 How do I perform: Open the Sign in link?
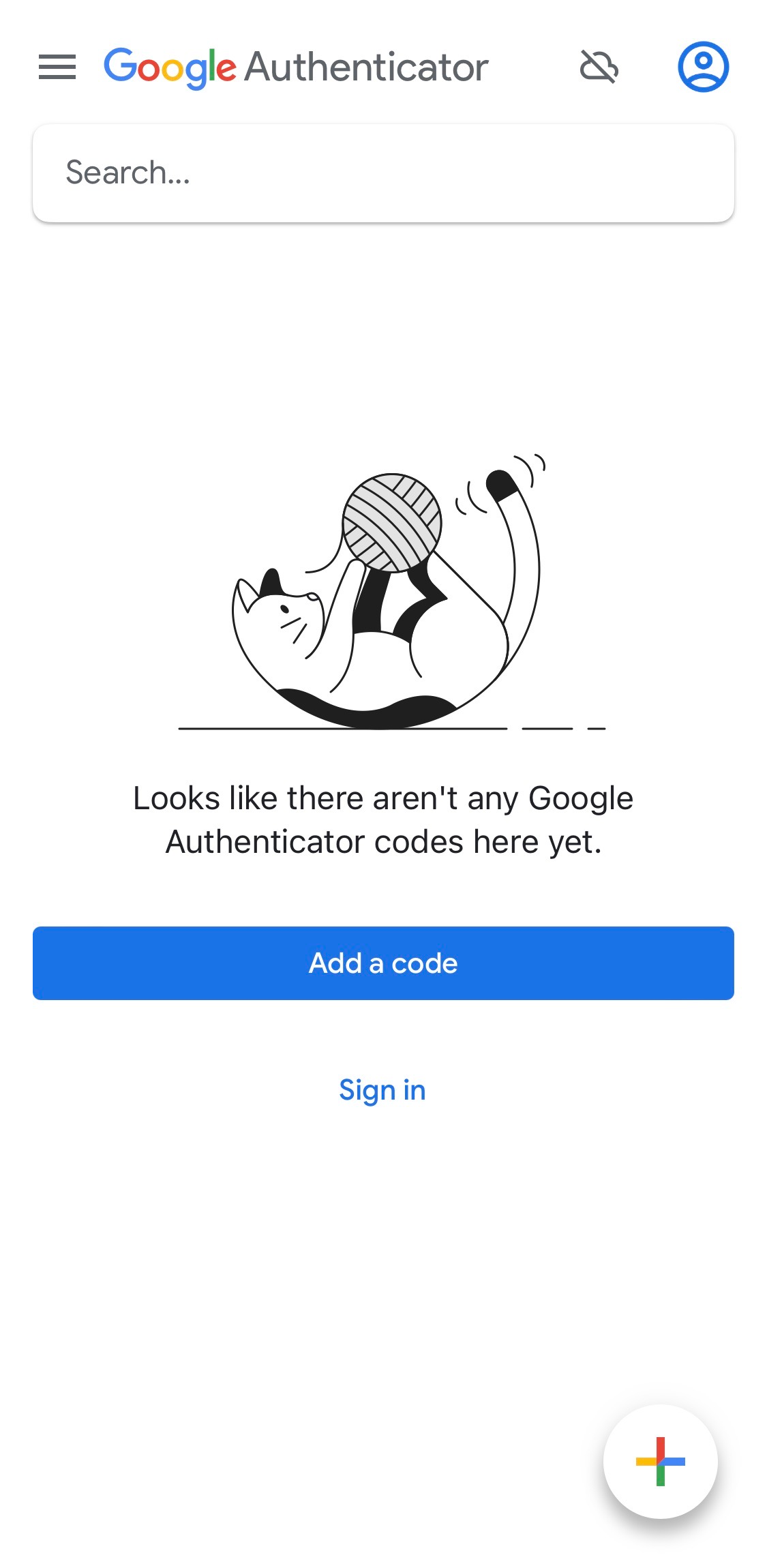pos(382,1090)
